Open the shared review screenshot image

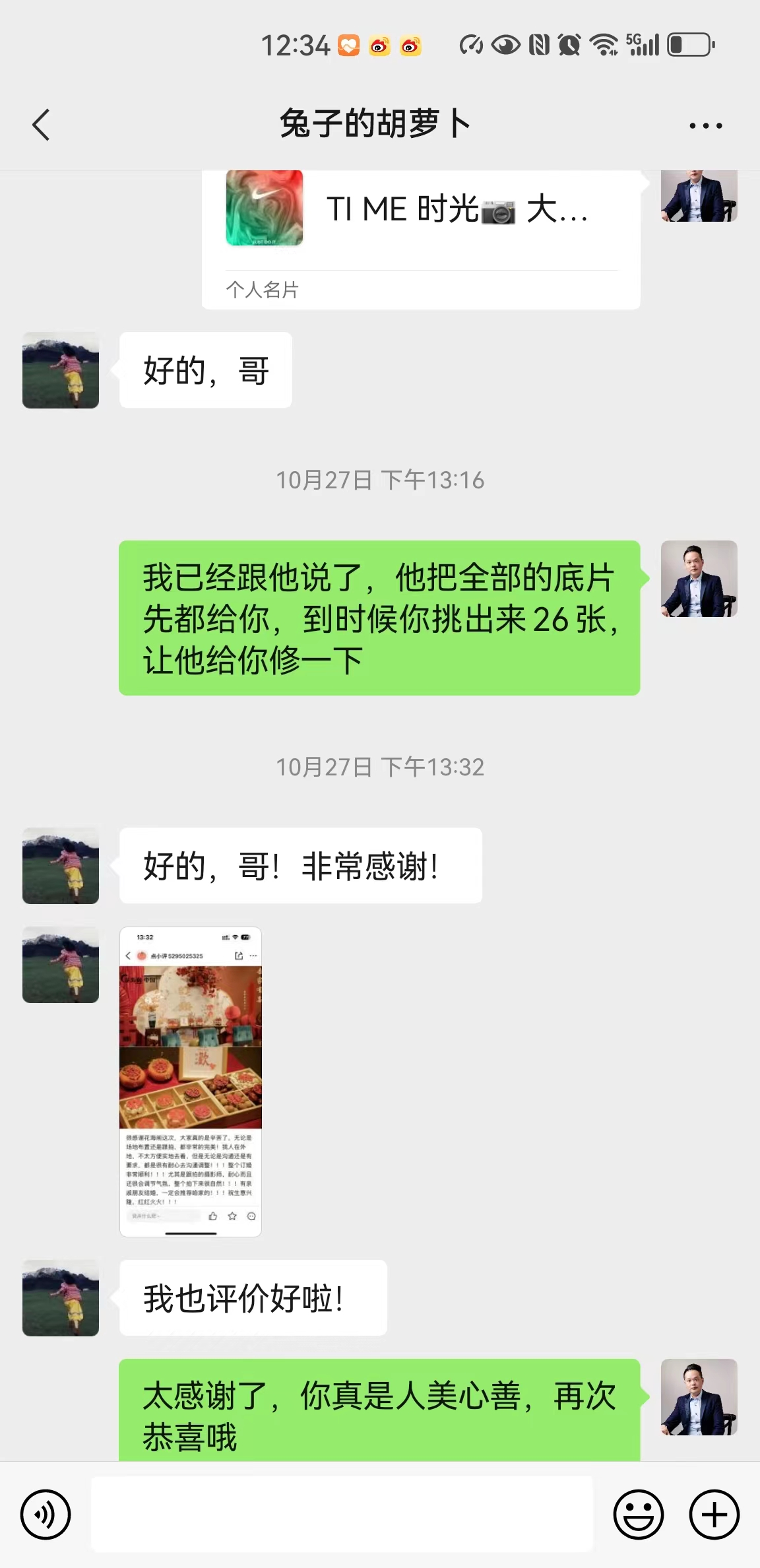coord(191,1082)
